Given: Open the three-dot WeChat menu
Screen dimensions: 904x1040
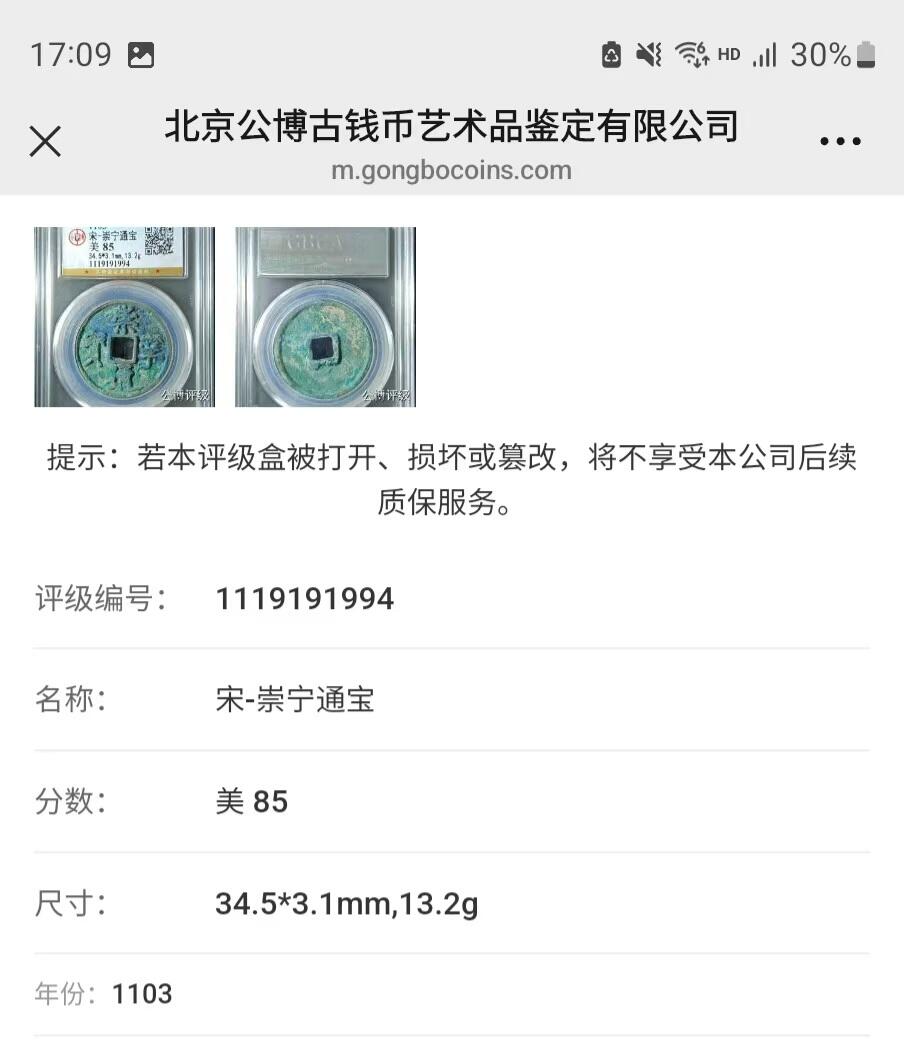Looking at the screenshot, I should 841,140.
